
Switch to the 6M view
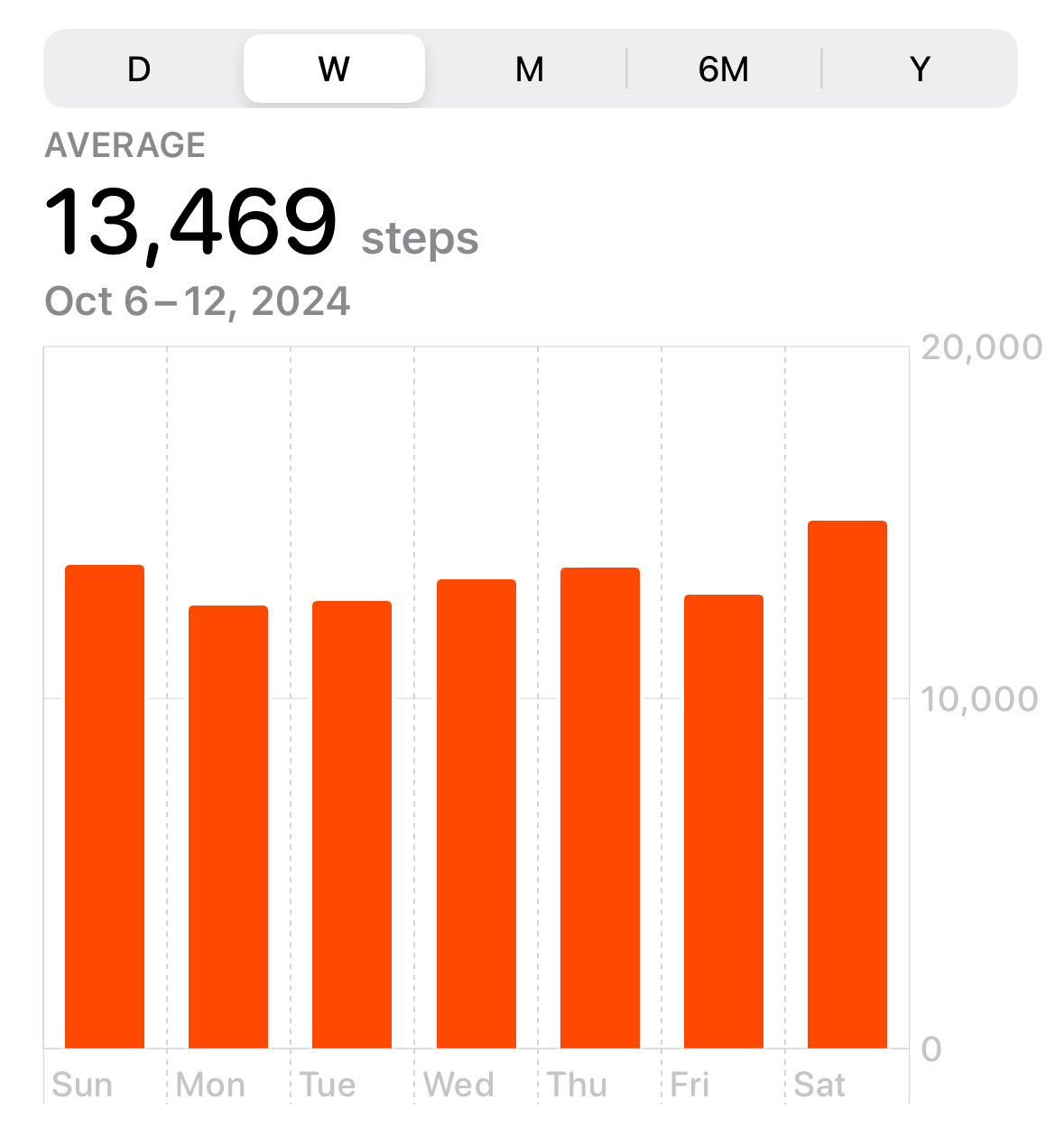click(724, 69)
